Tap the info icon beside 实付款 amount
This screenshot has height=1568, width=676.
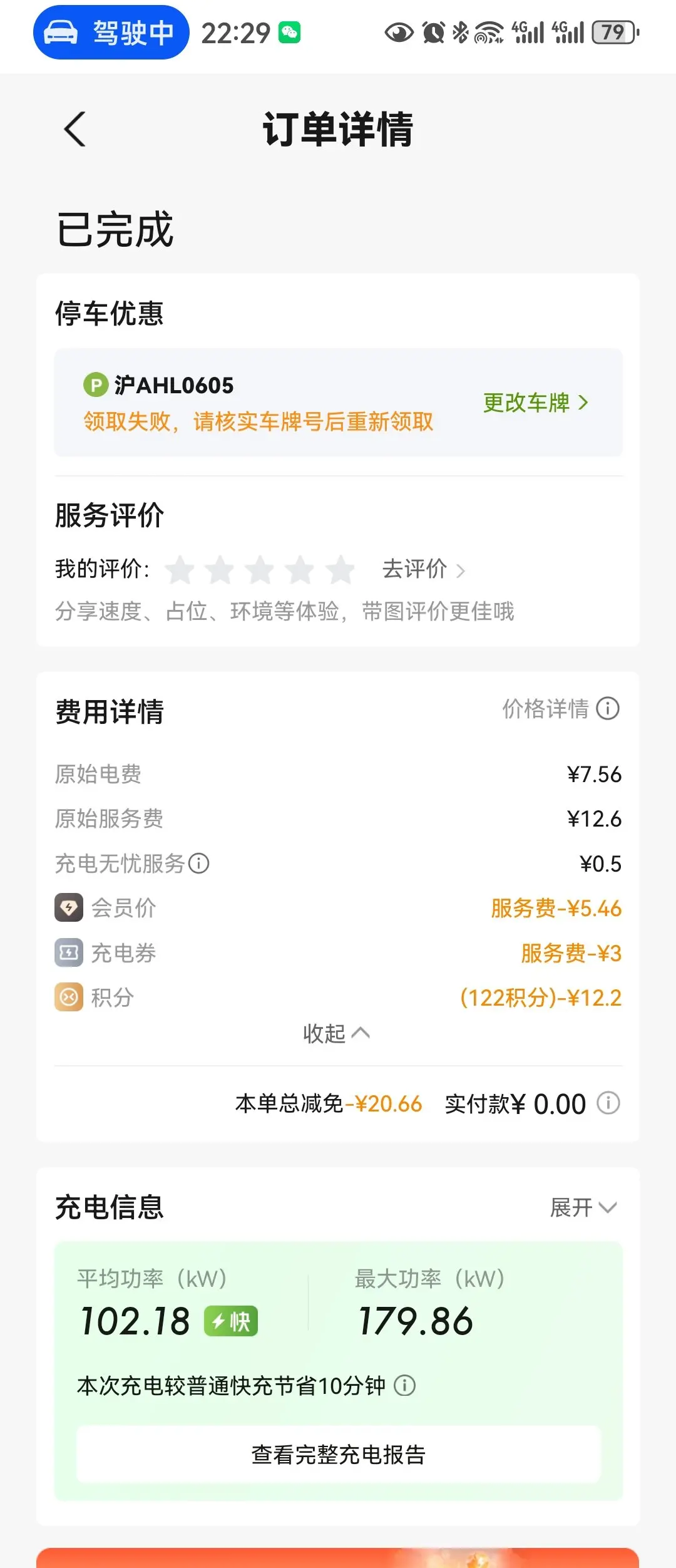coord(608,1103)
